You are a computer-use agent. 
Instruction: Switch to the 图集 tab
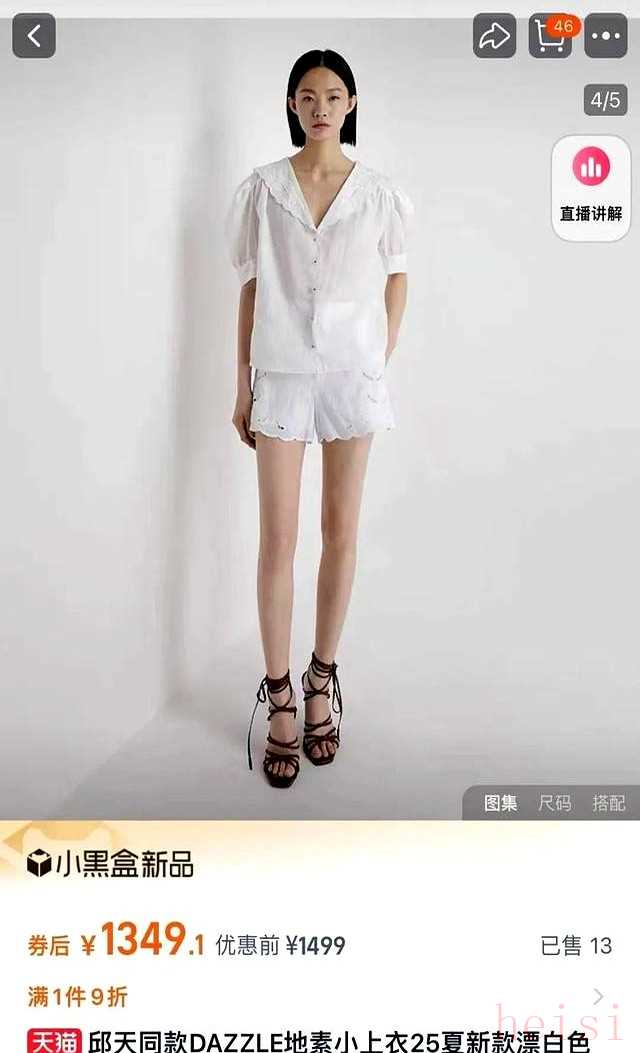click(x=500, y=802)
